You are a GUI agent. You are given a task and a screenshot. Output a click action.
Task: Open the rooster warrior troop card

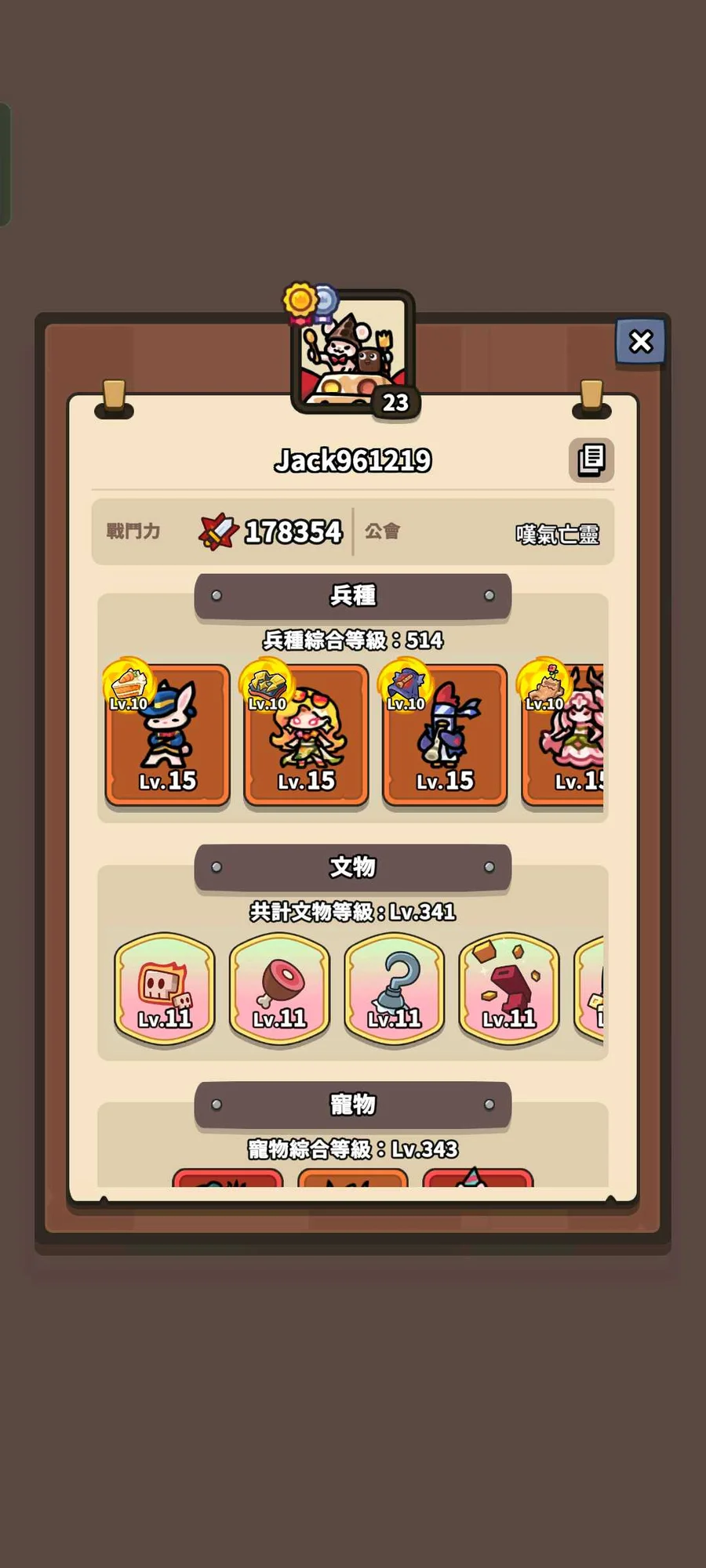click(445, 735)
